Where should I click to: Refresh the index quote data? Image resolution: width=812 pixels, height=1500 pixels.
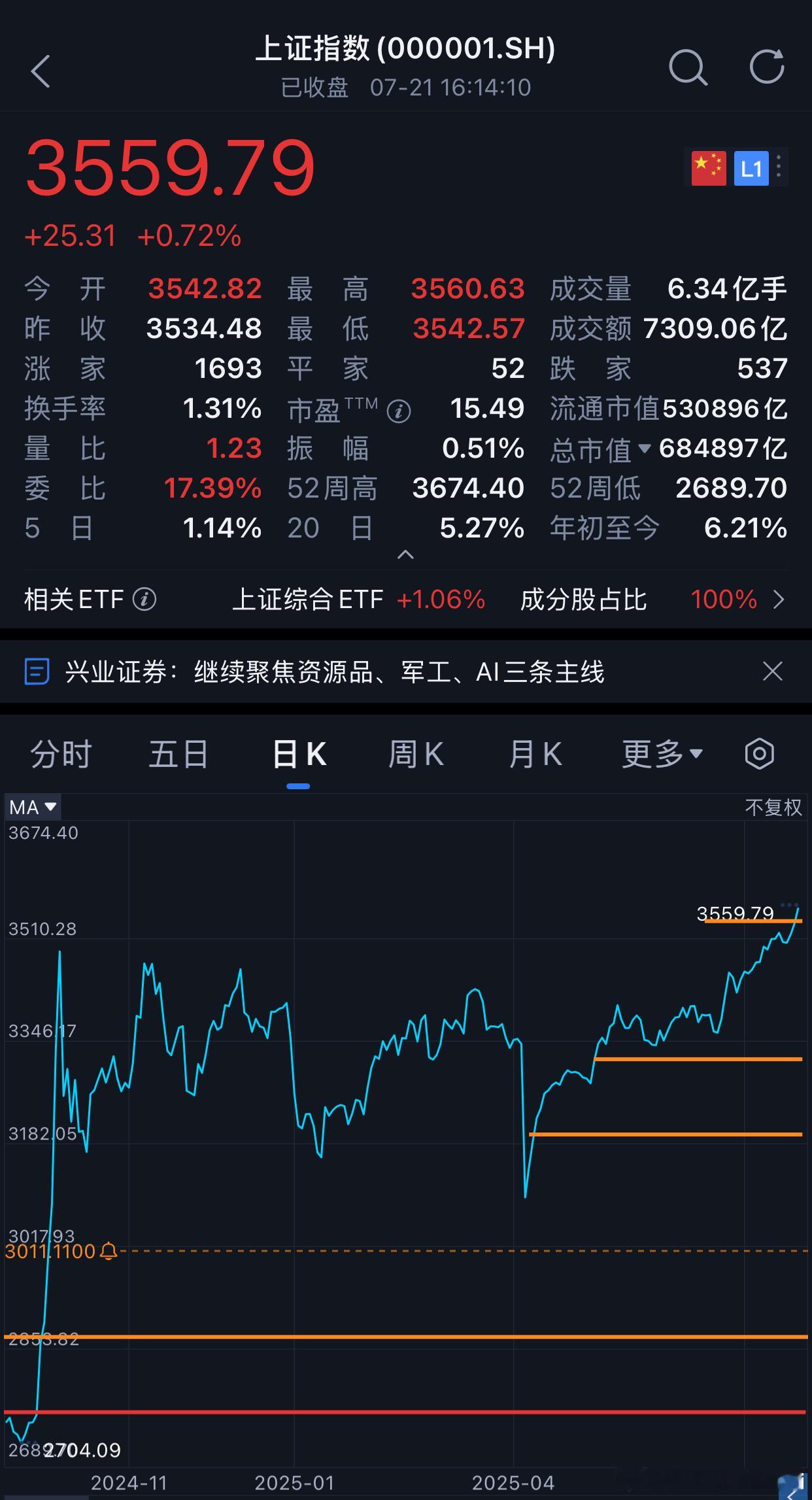tap(766, 67)
